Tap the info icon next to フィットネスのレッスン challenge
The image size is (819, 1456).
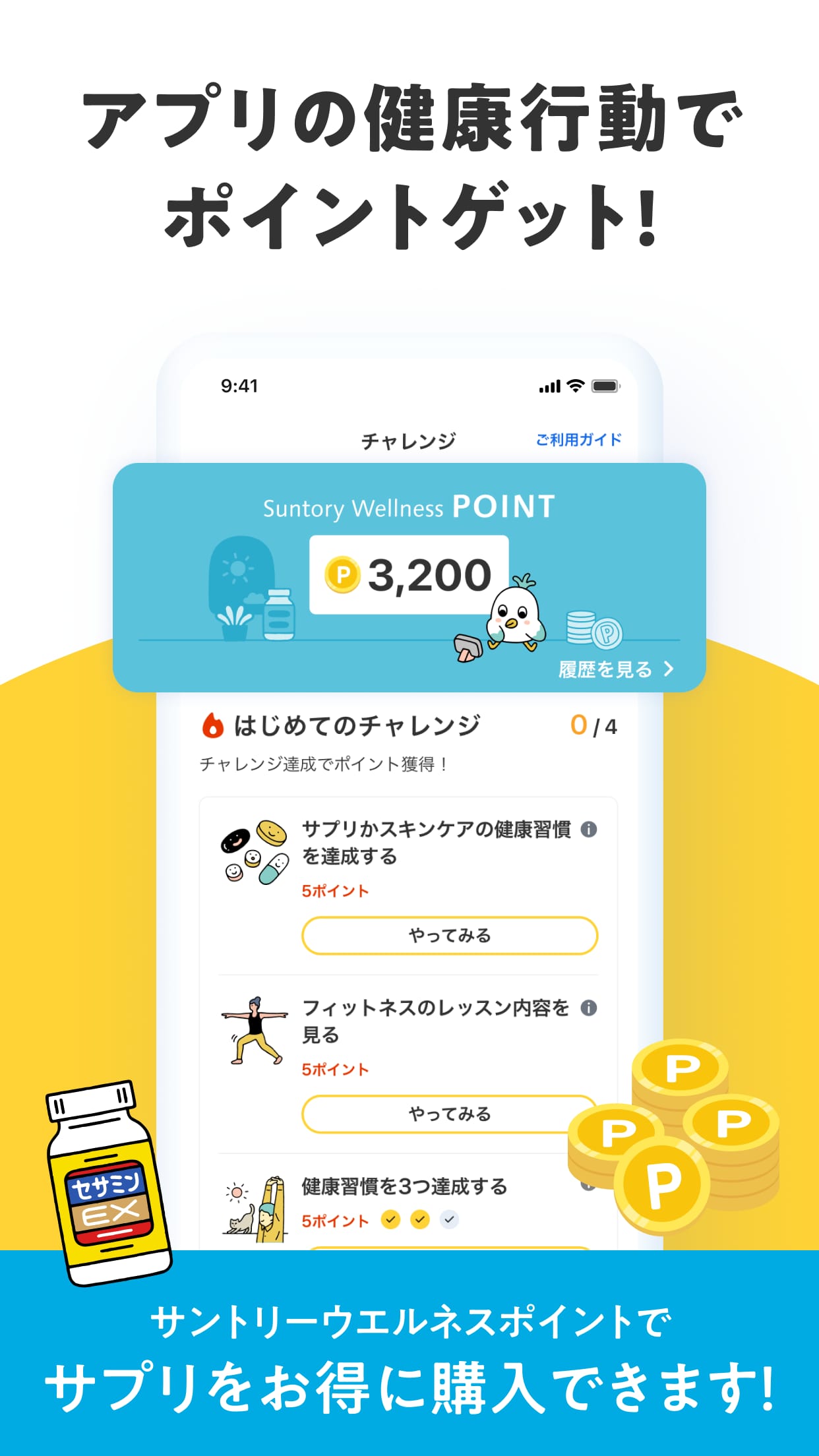[589, 1009]
